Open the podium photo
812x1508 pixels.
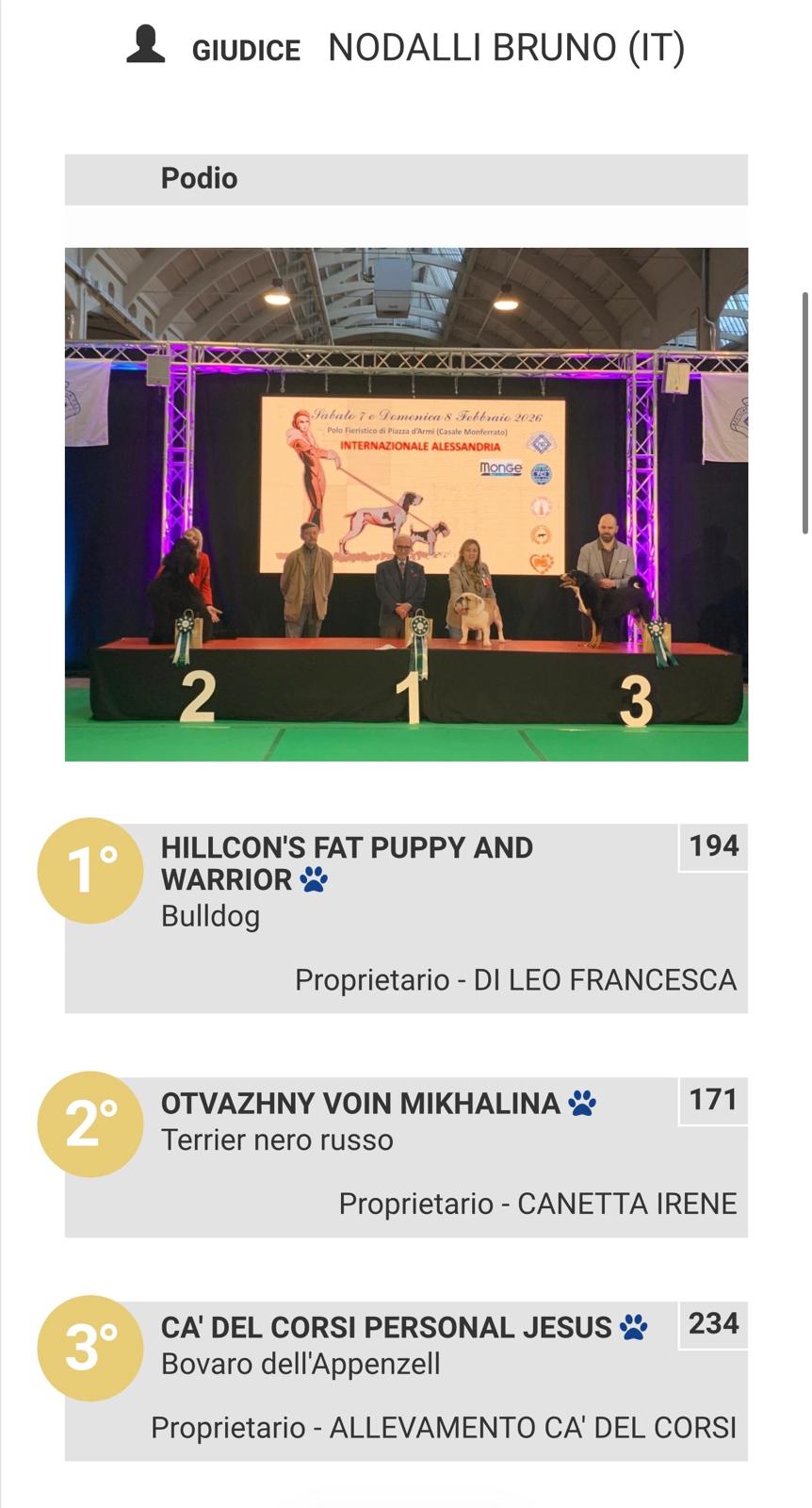(x=406, y=504)
